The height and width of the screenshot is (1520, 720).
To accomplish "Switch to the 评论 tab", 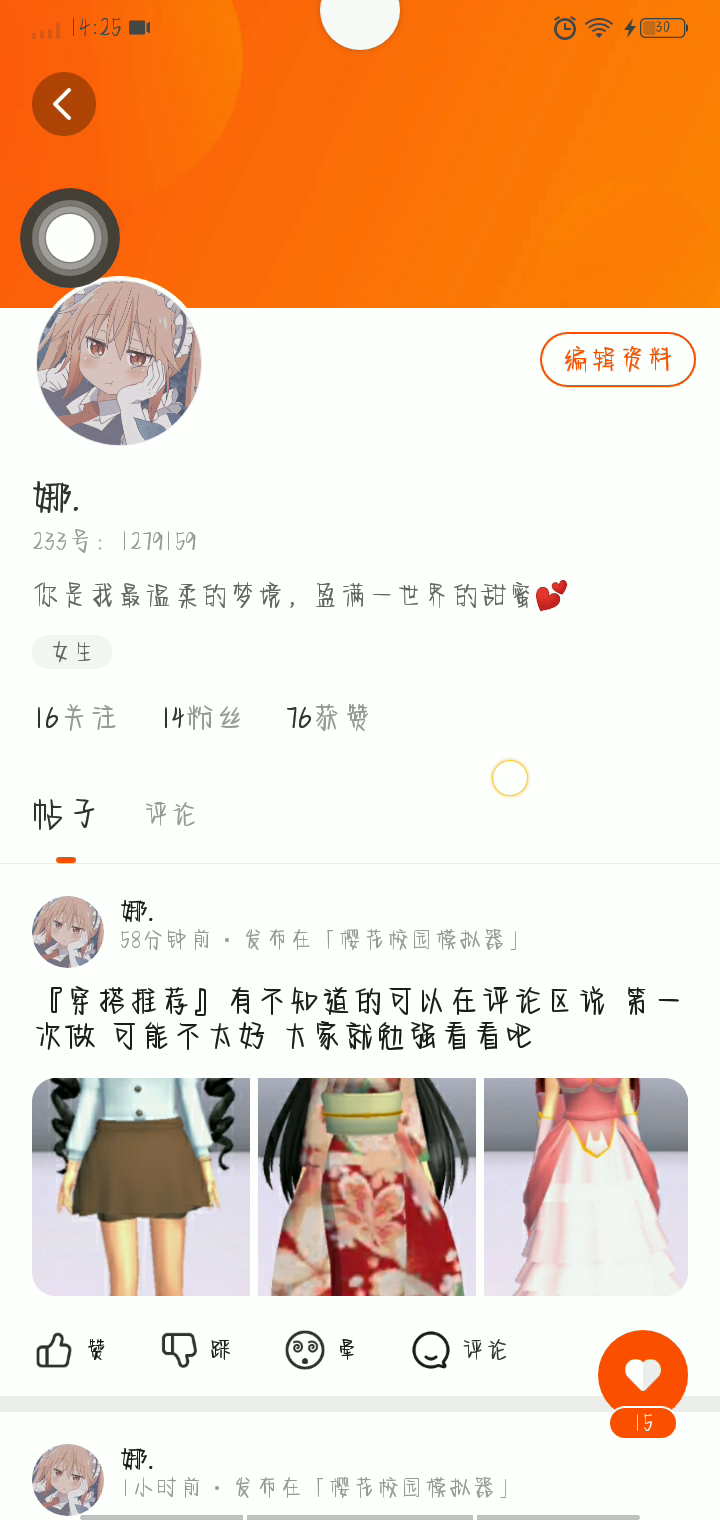I will pos(170,814).
